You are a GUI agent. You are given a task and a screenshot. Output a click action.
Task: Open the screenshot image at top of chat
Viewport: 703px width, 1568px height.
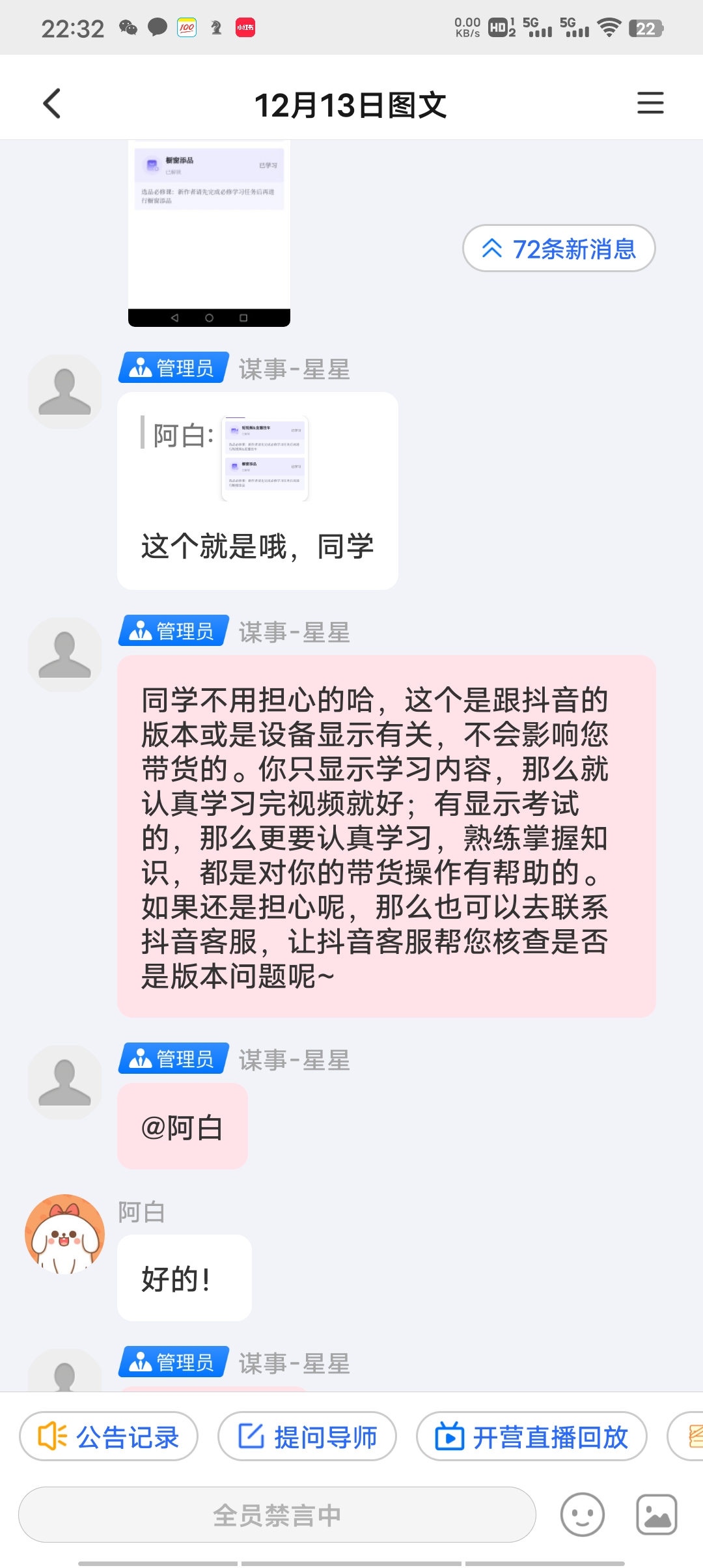click(209, 232)
